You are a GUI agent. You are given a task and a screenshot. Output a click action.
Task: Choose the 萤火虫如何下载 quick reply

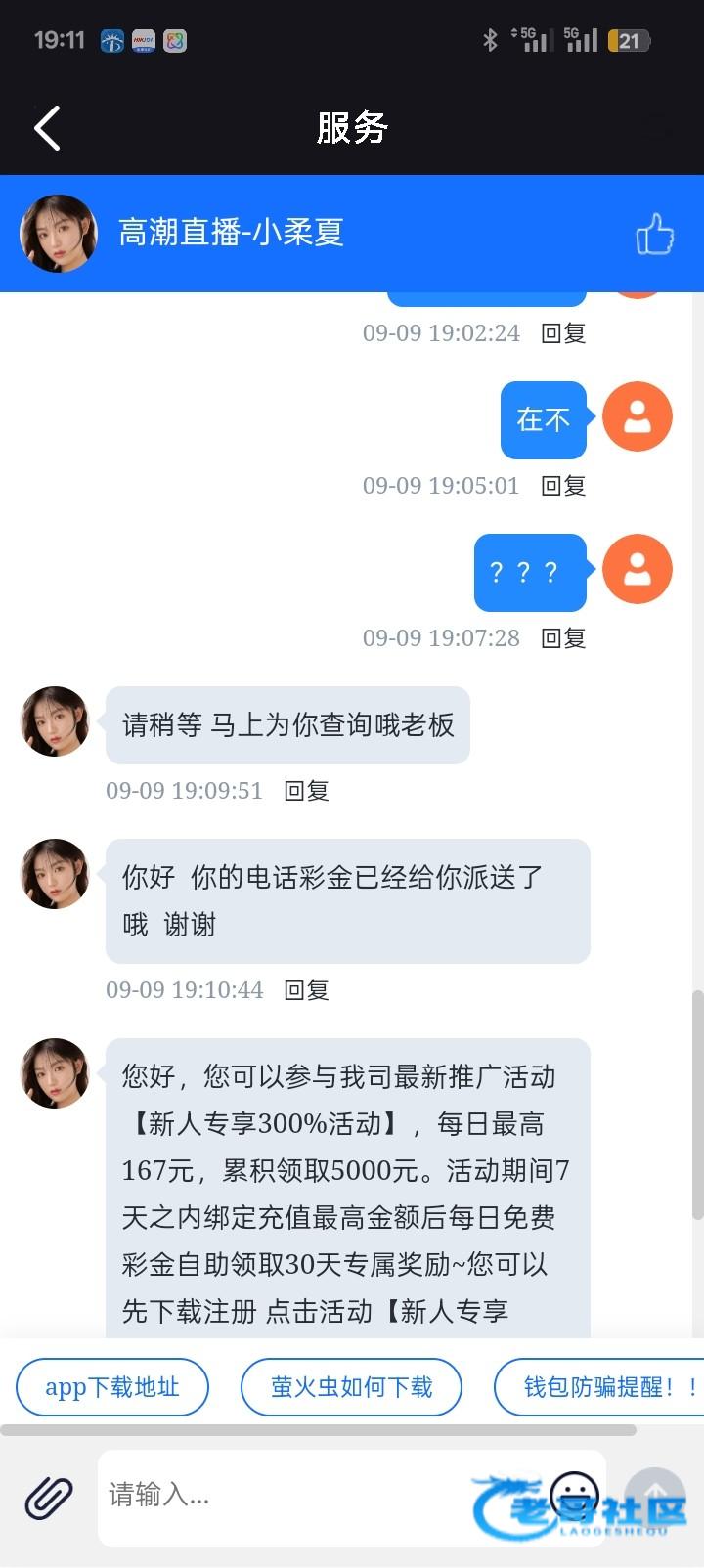351,1386
